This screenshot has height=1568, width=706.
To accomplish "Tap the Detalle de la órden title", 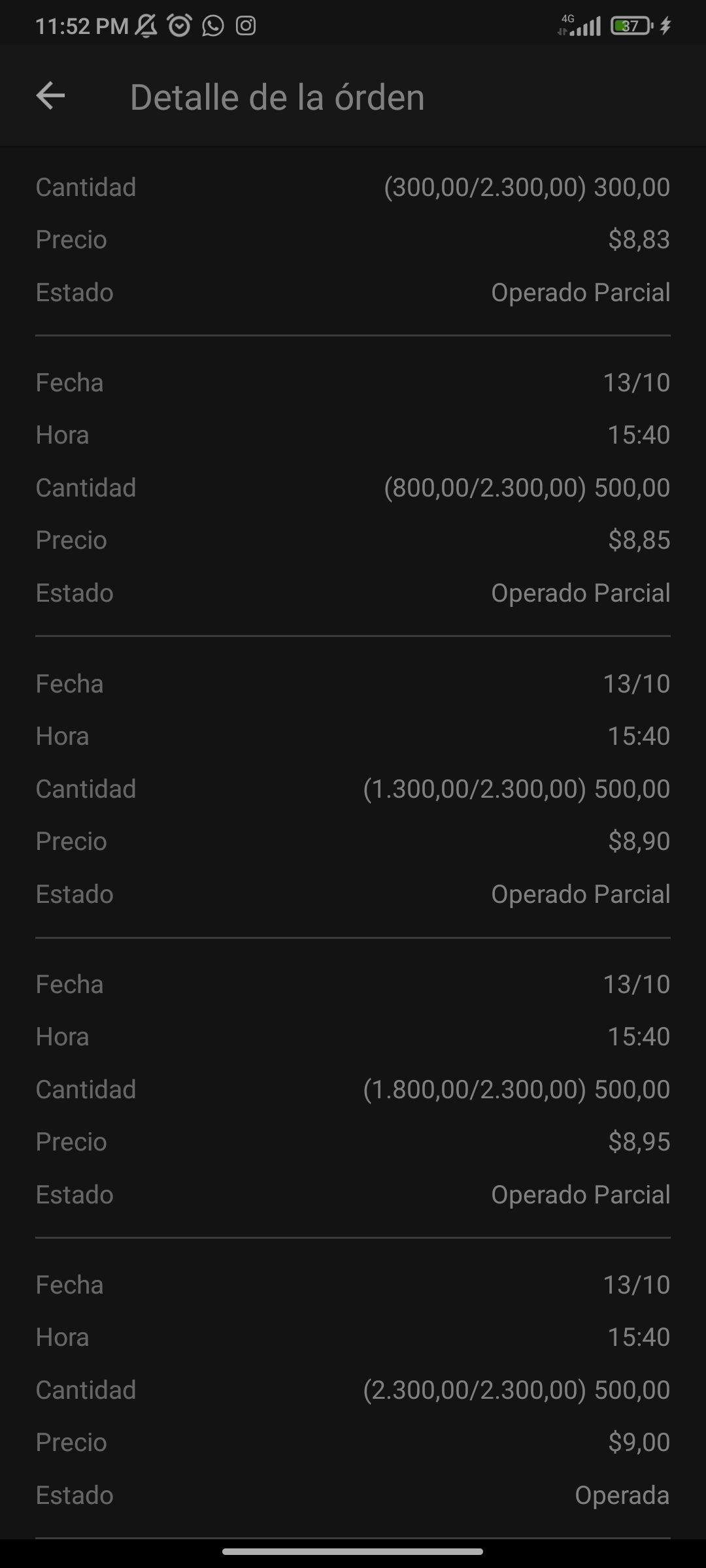I will (277, 97).
